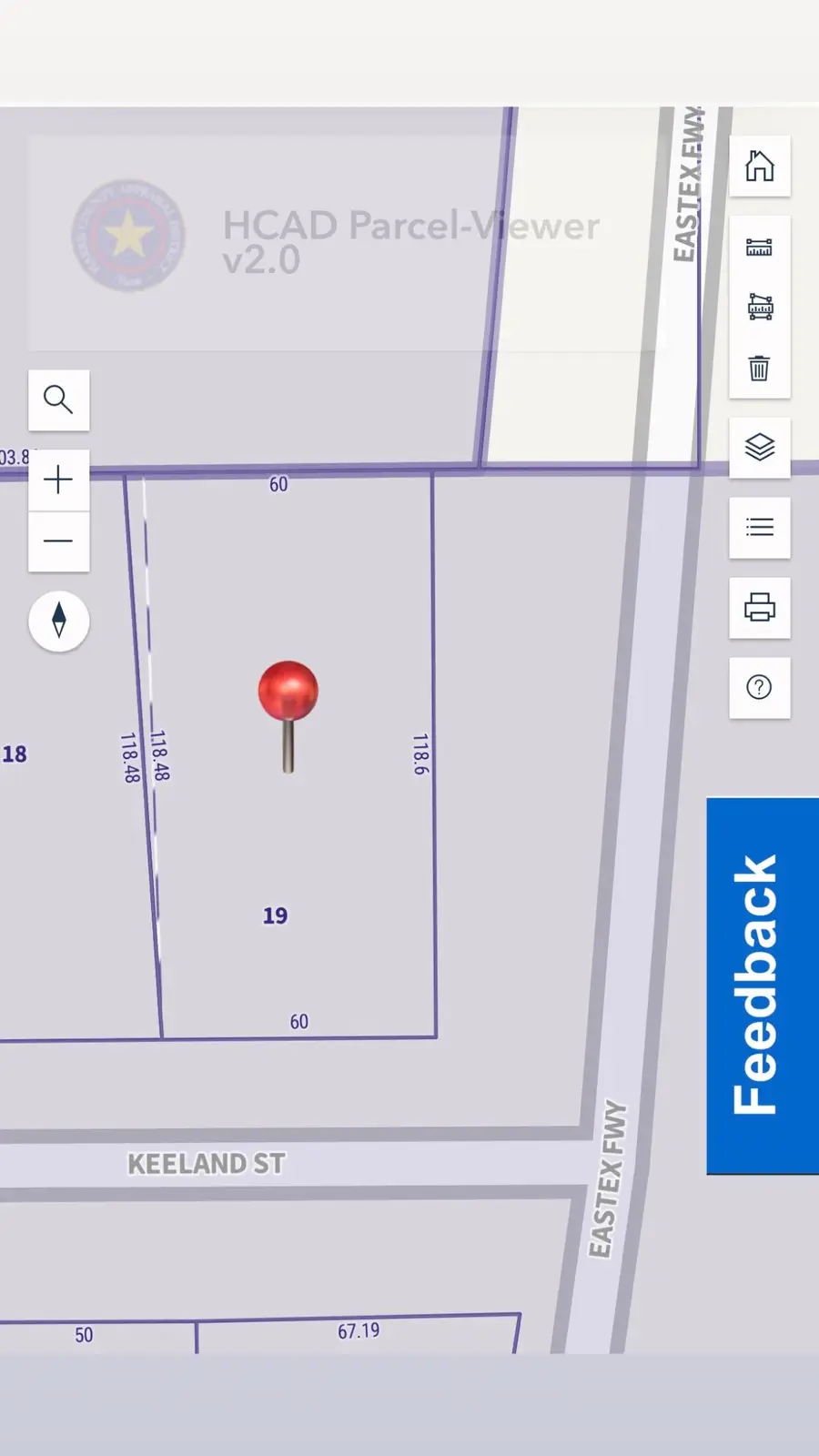Open Help via the question mark icon
Viewport: 819px width, 1456px height.
(x=760, y=688)
